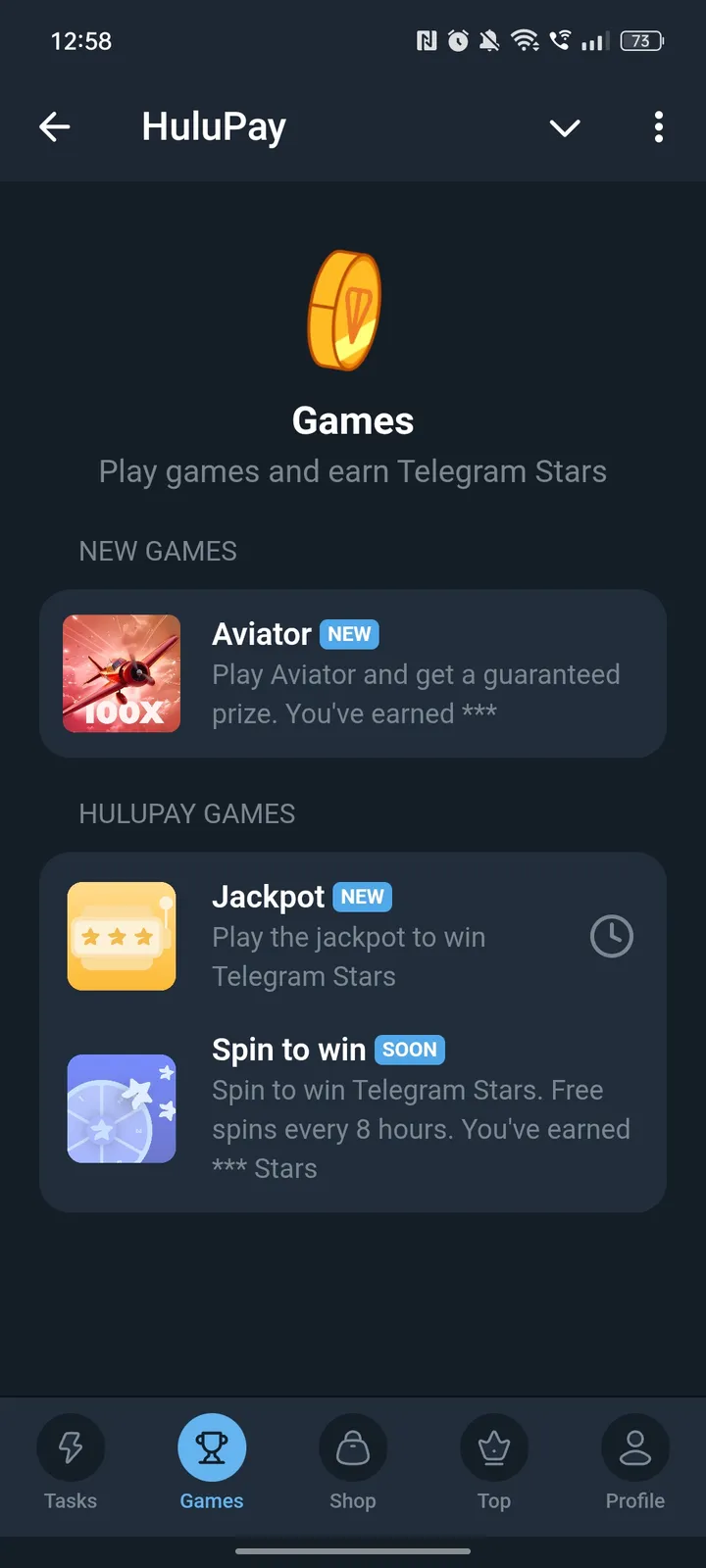Click the NEW badge on Aviator
Viewport: 706px width, 1568px height.
coord(349,634)
